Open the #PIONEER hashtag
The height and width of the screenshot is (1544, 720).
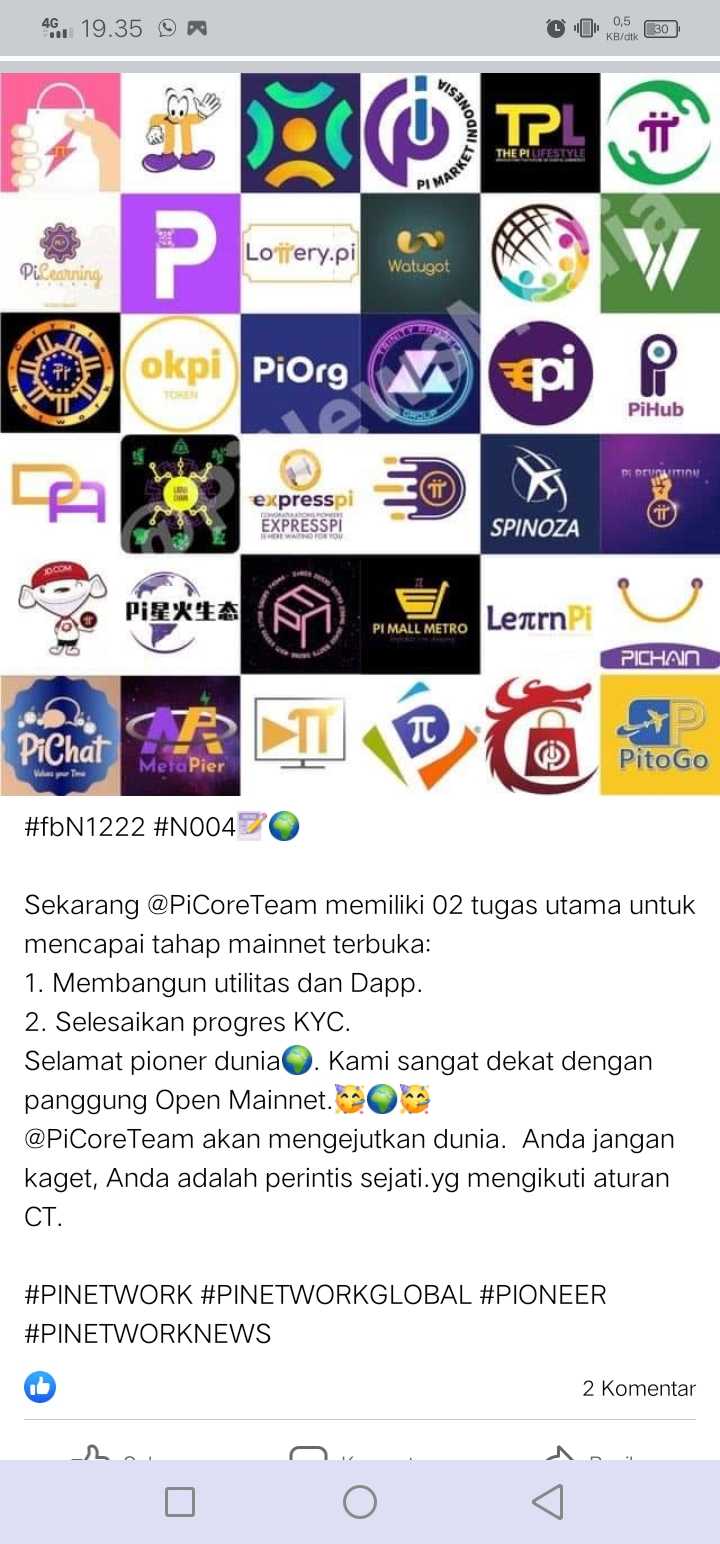pyautogui.click(x=543, y=1295)
